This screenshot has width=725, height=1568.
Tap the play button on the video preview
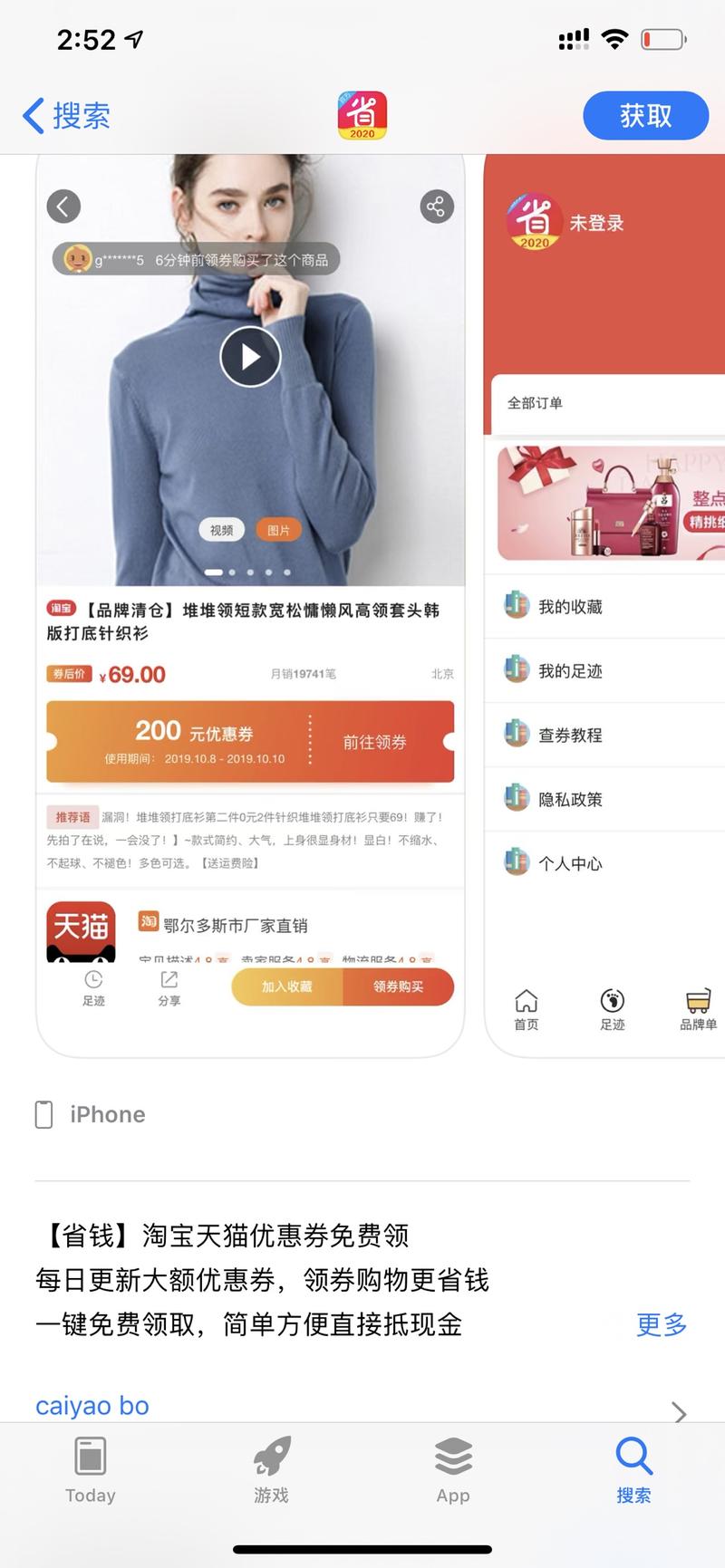(250, 356)
